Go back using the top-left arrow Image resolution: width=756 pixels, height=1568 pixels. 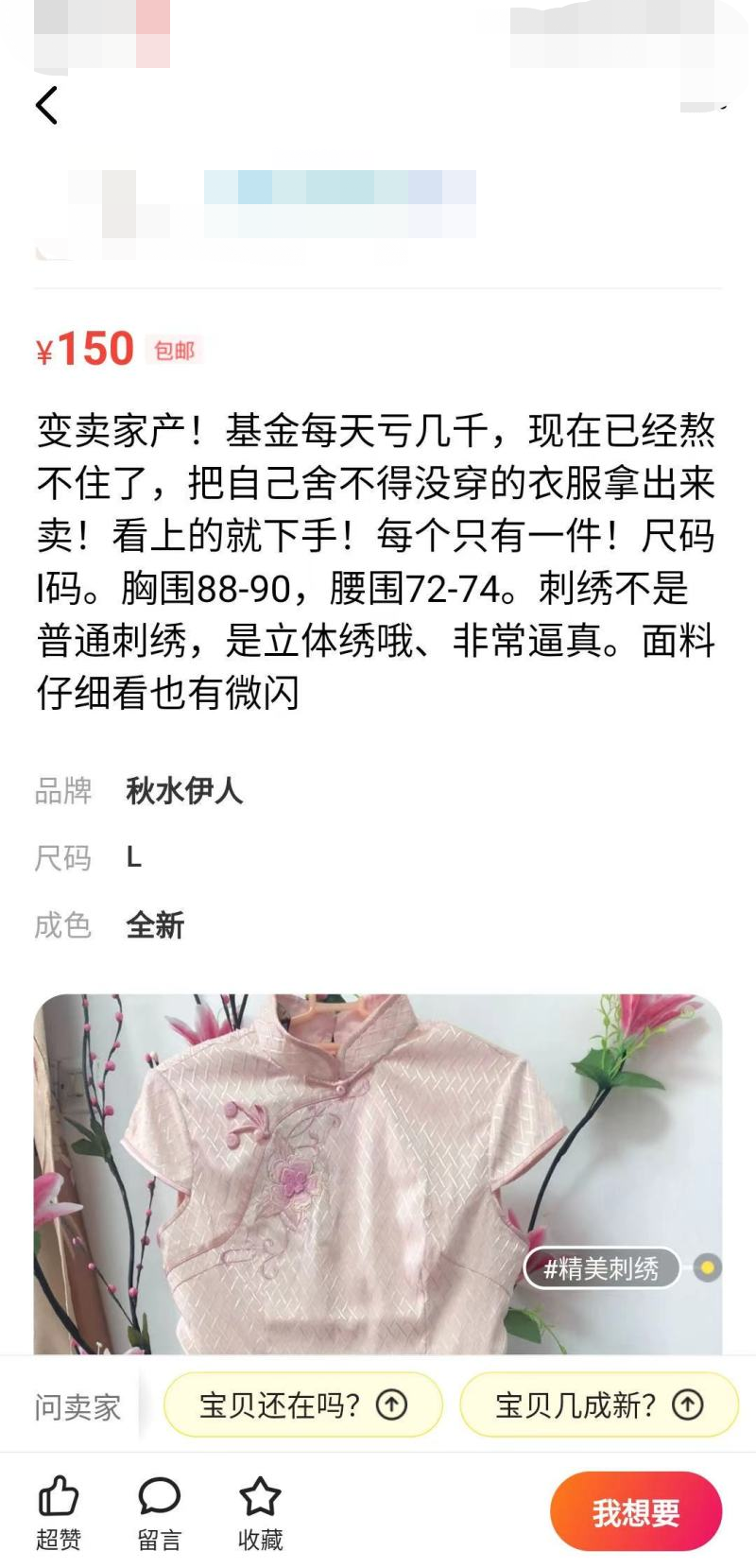[47, 104]
